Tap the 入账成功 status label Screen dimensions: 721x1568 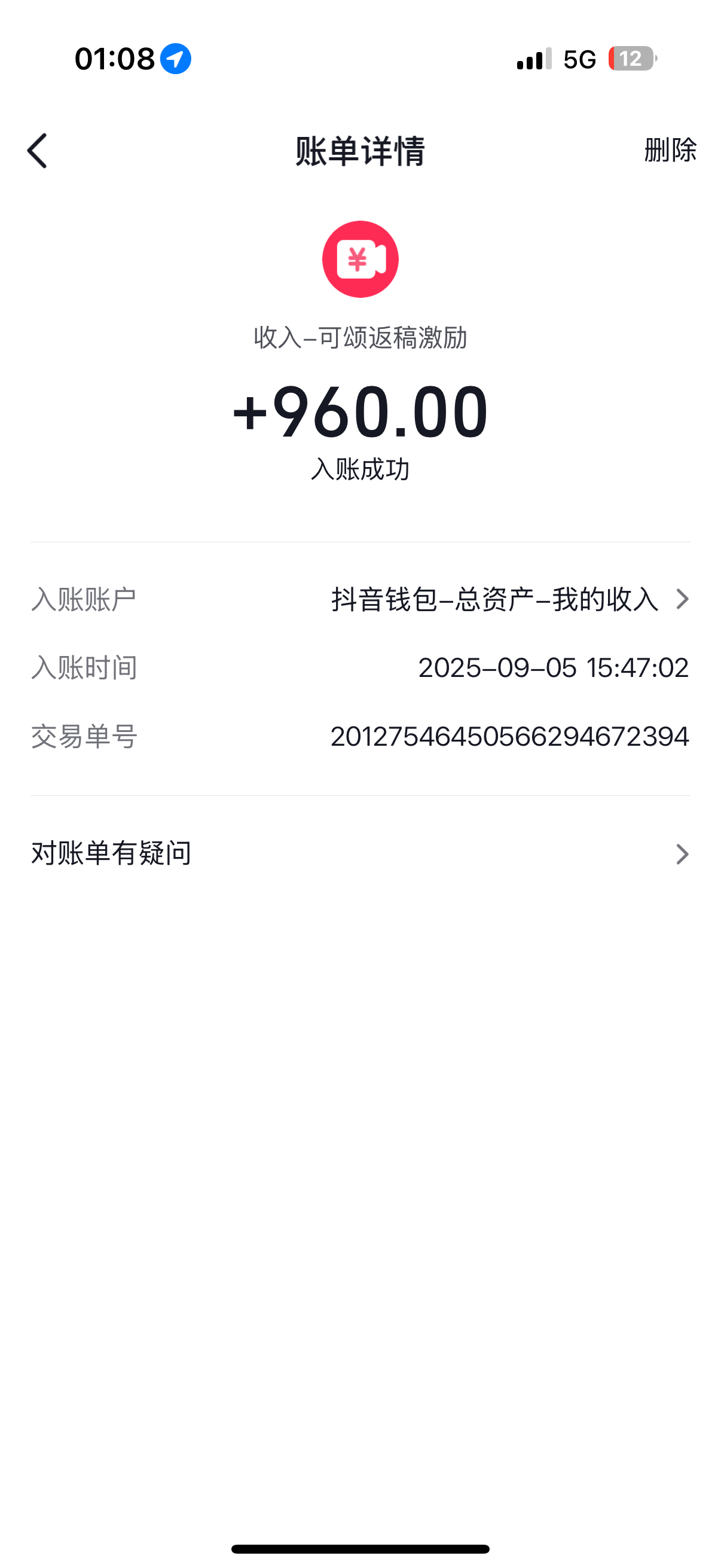[x=360, y=468]
